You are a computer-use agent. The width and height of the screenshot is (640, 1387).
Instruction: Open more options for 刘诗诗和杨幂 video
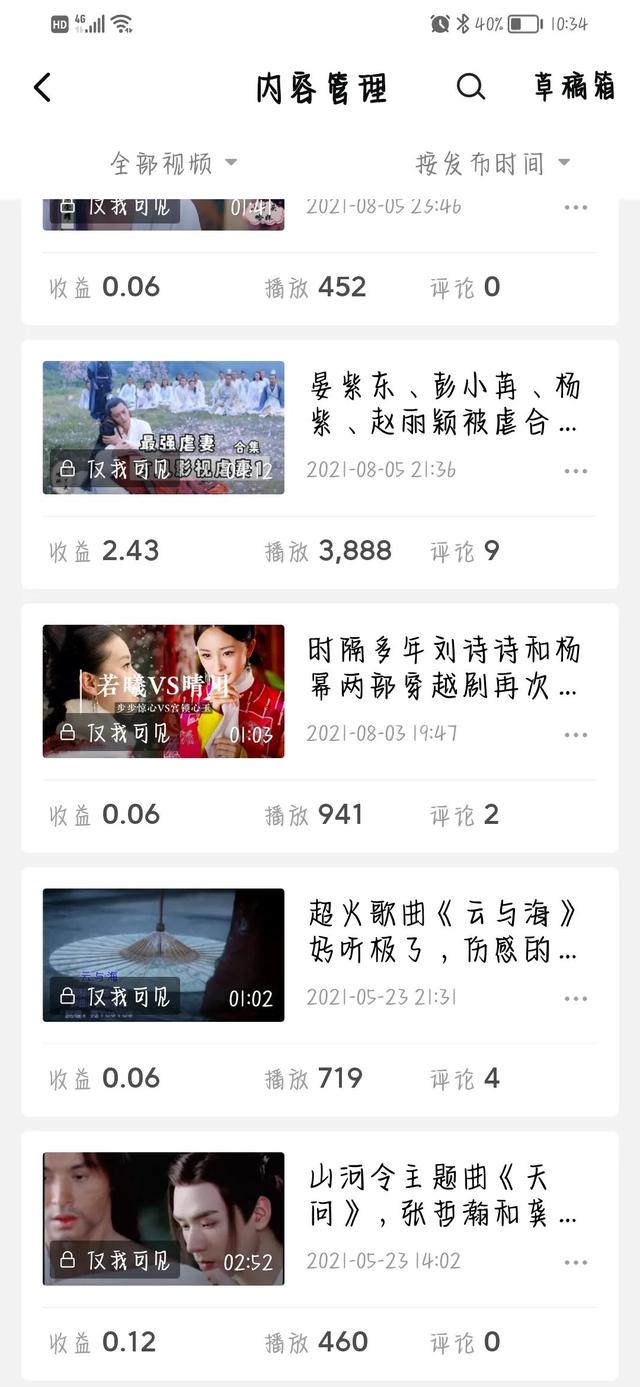[575, 735]
